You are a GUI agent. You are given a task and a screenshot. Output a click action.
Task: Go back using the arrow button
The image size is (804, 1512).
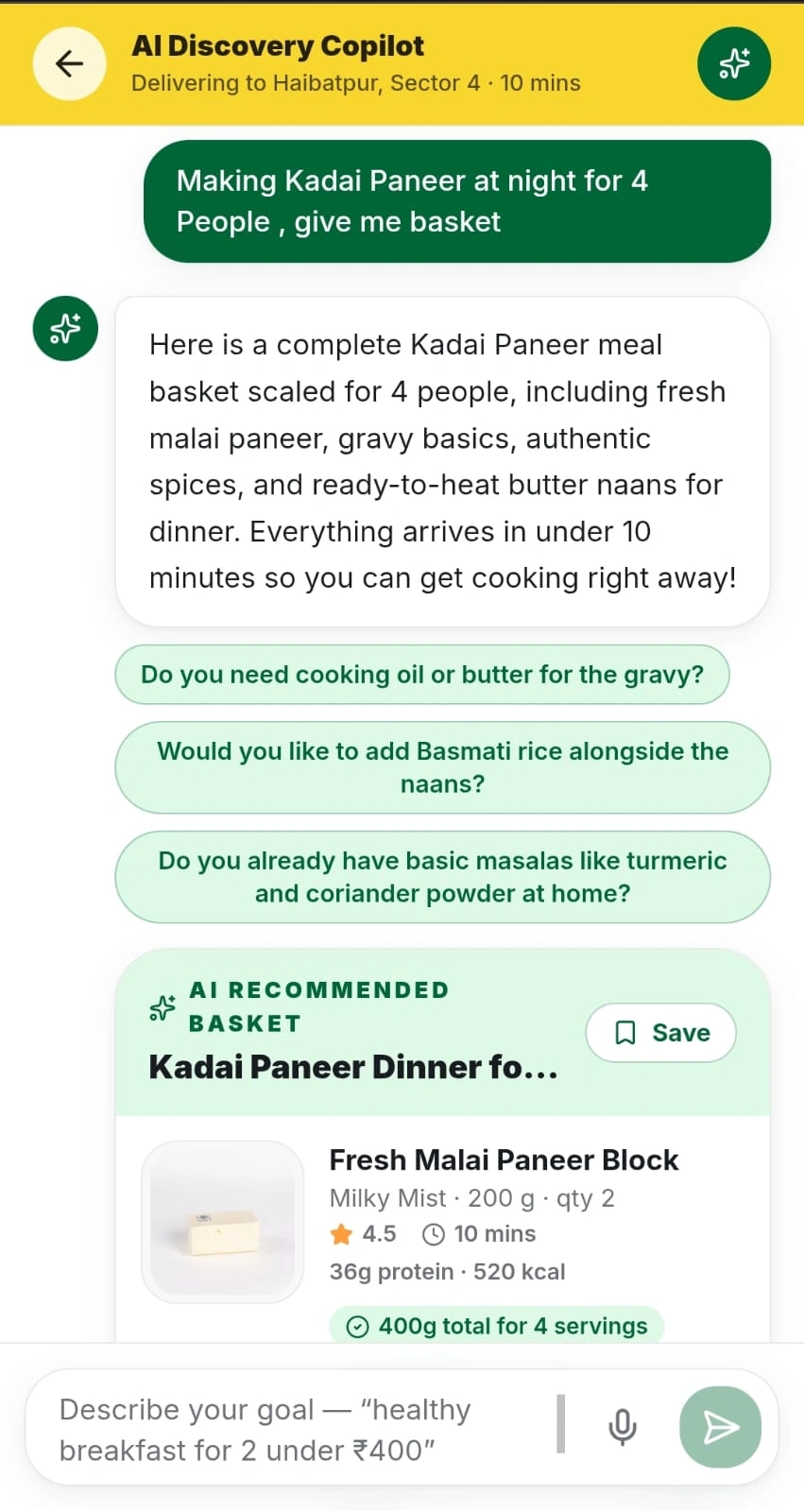point(69,64)
